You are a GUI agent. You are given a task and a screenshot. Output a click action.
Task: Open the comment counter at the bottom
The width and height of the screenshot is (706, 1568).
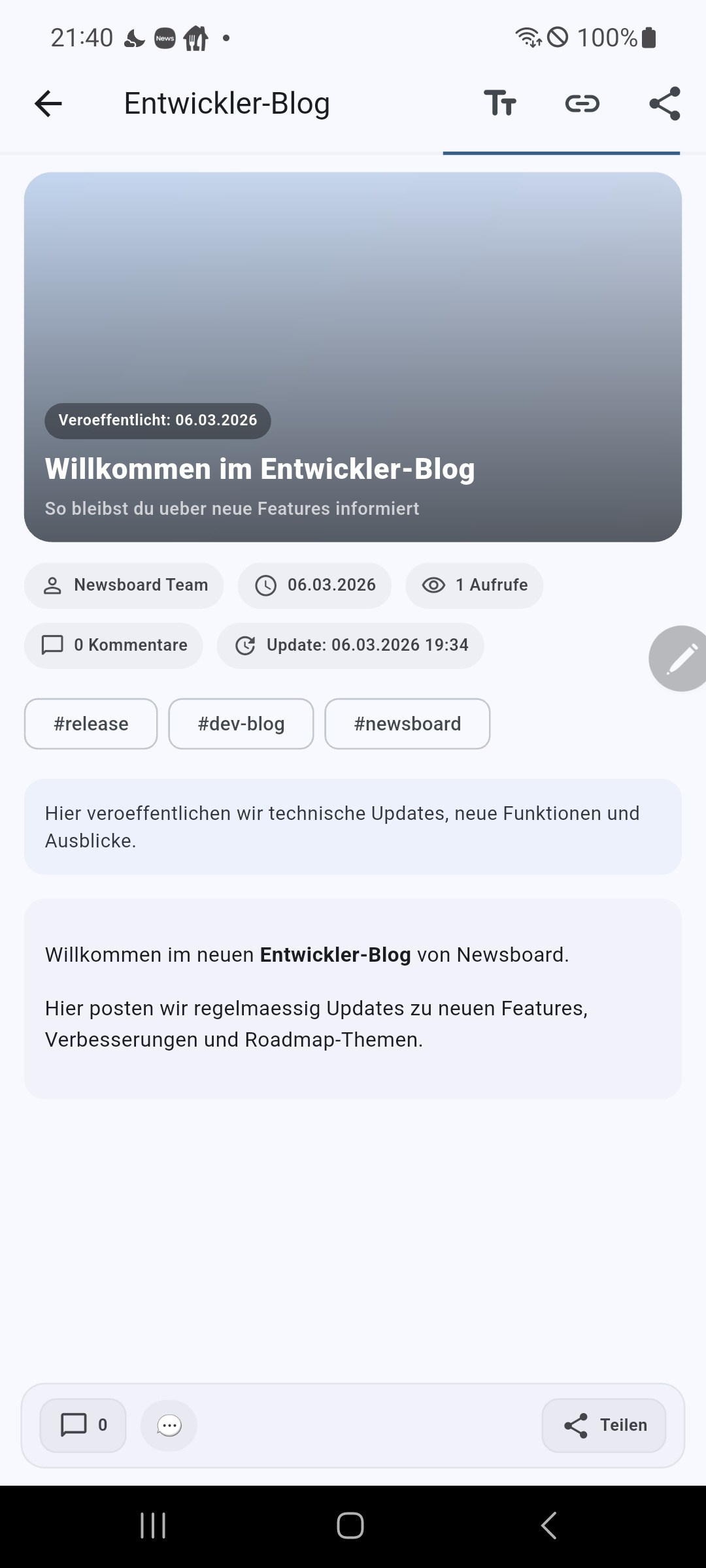(x=83, y=1425)
